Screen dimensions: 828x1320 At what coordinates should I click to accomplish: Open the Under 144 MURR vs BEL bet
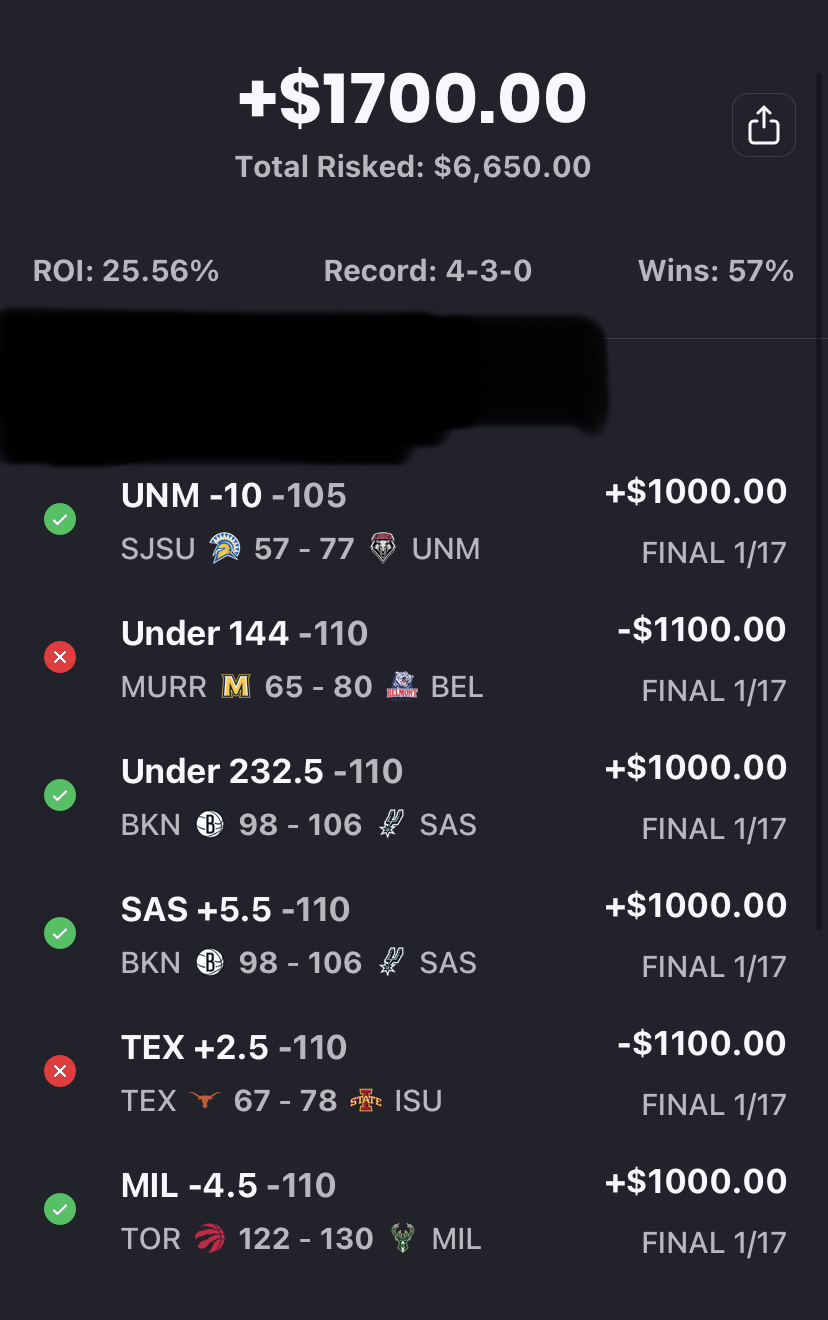click(x=414, y=659)
